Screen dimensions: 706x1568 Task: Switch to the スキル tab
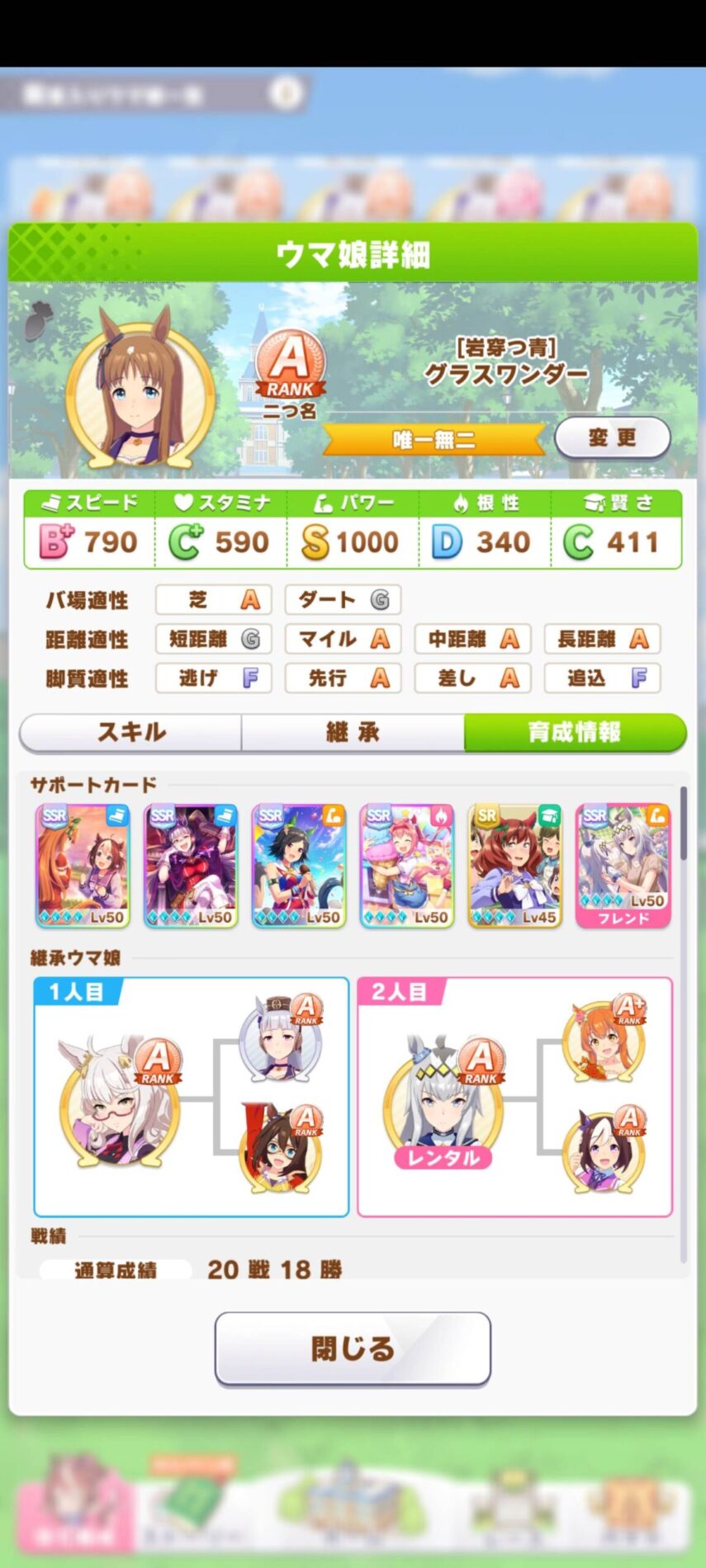pyautogui.click(x=131, y=732)
